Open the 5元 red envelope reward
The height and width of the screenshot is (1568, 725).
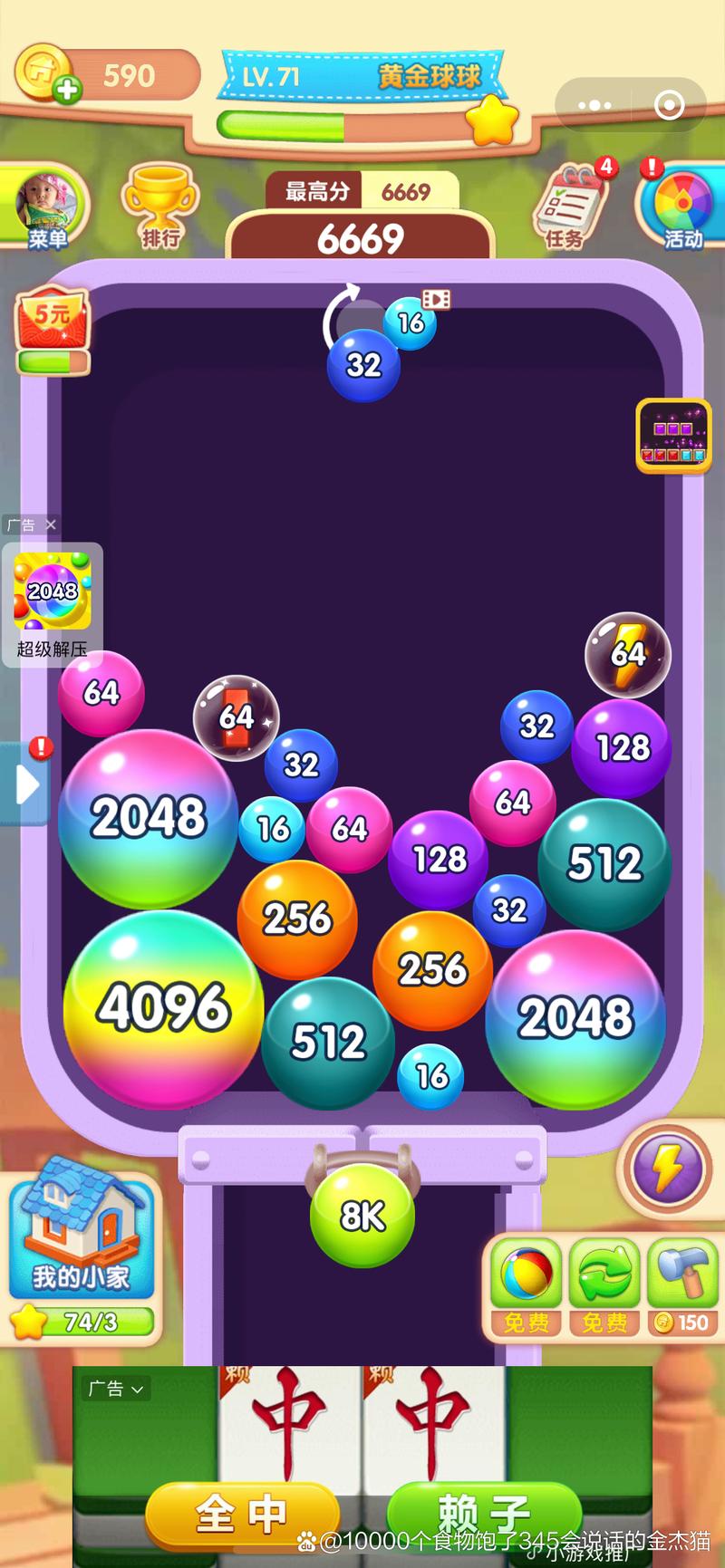tap(53, 328)
